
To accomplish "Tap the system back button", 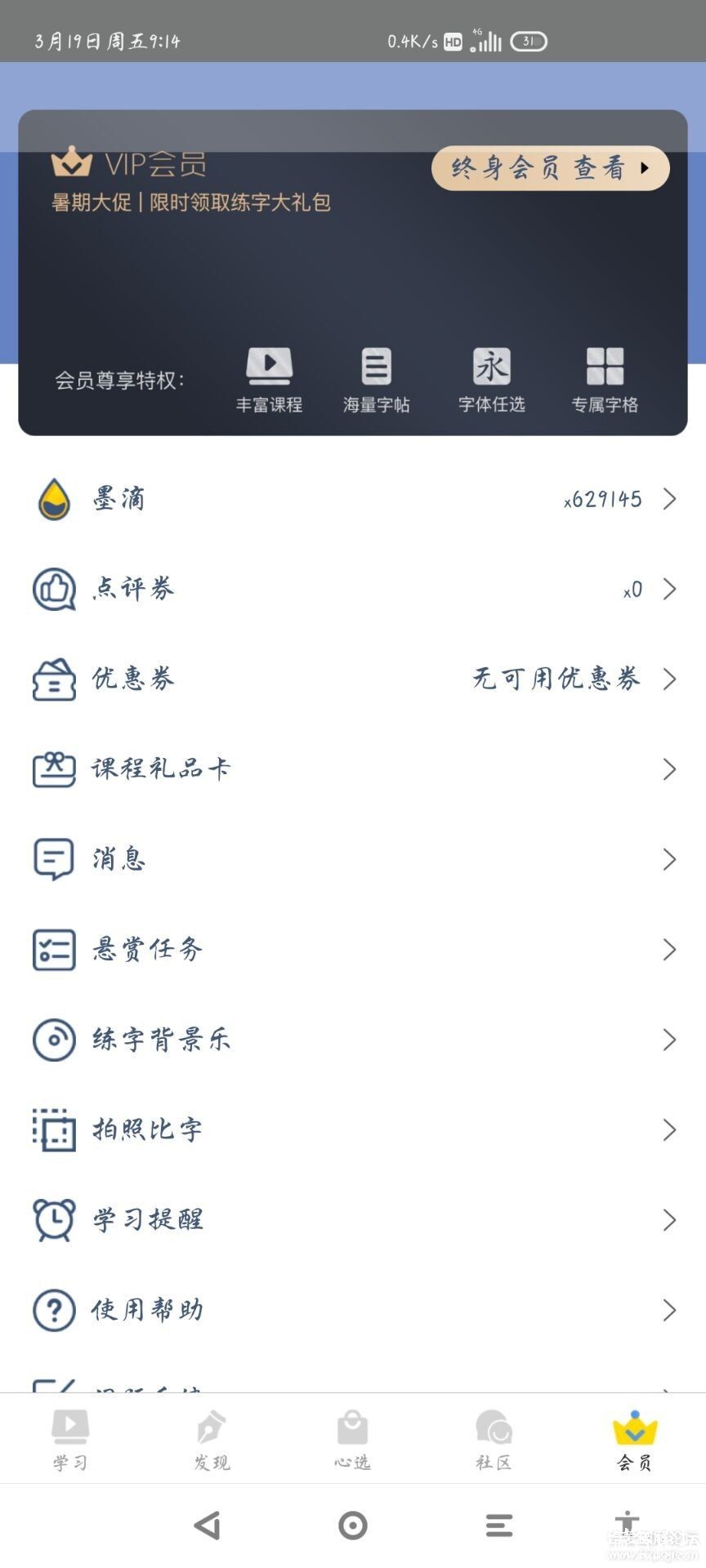I will (x=208, y=1526).
